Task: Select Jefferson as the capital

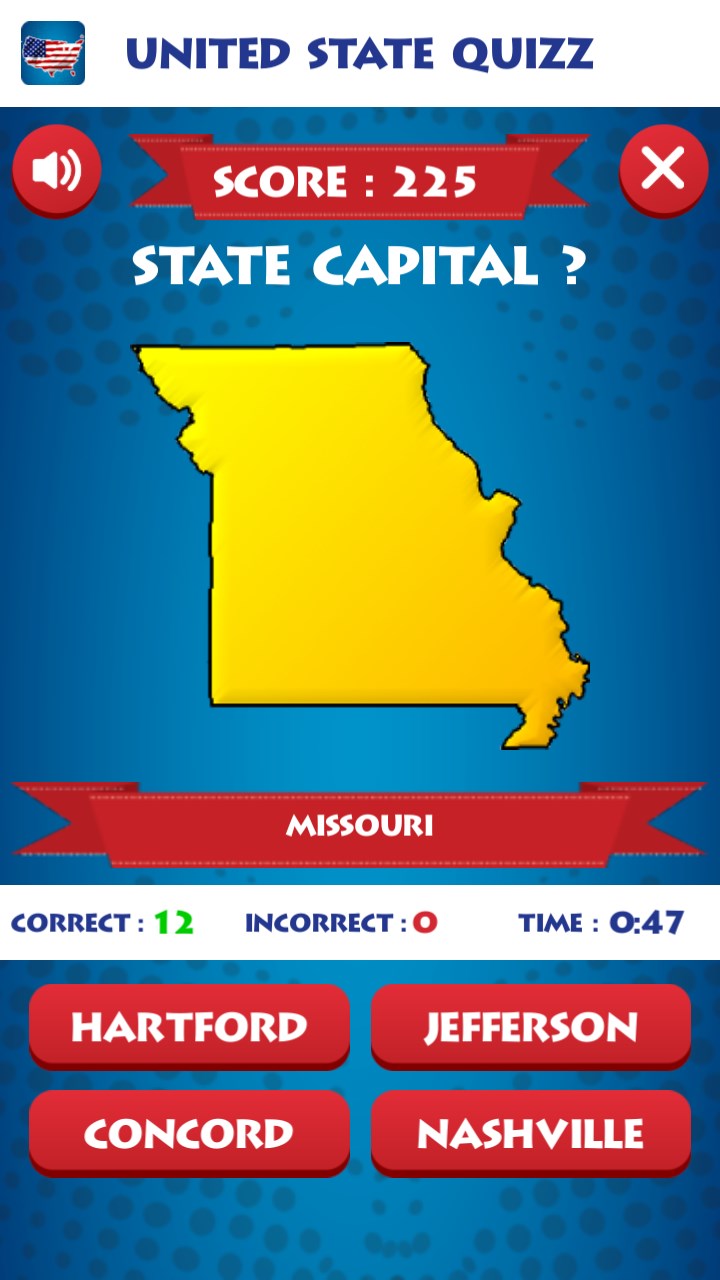Action: [530, 1026]
